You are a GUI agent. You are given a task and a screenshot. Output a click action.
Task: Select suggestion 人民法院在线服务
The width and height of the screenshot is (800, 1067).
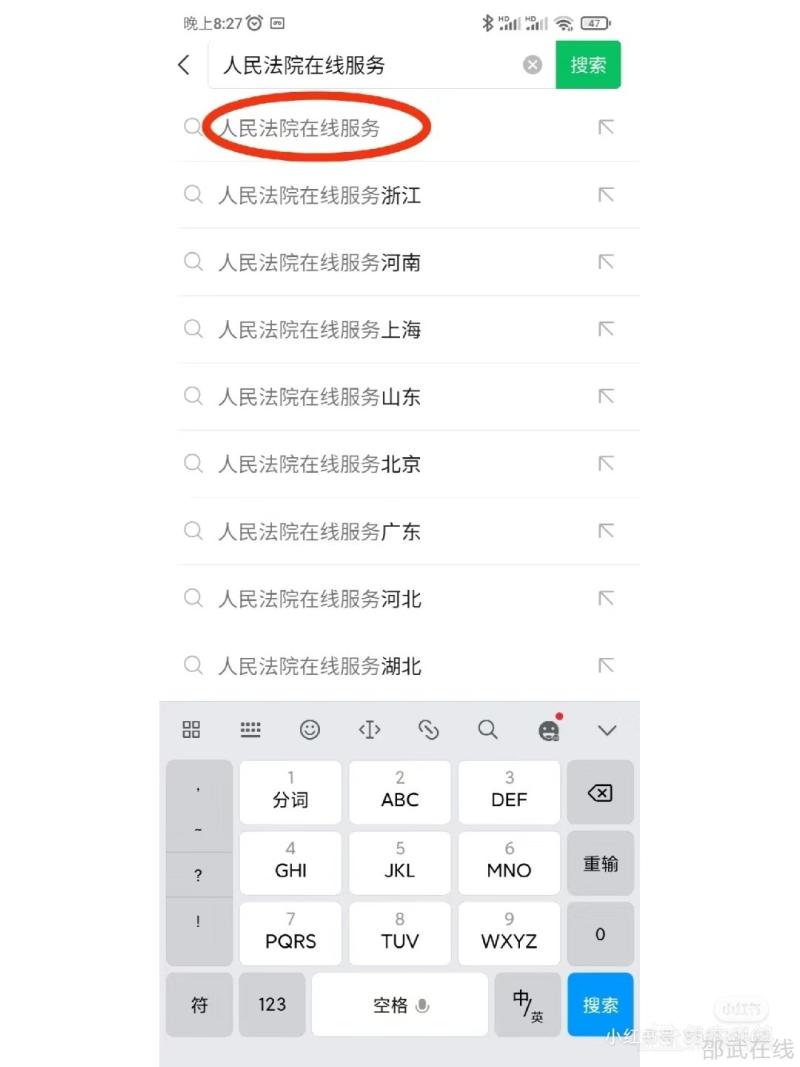click(x=300, y=128)
